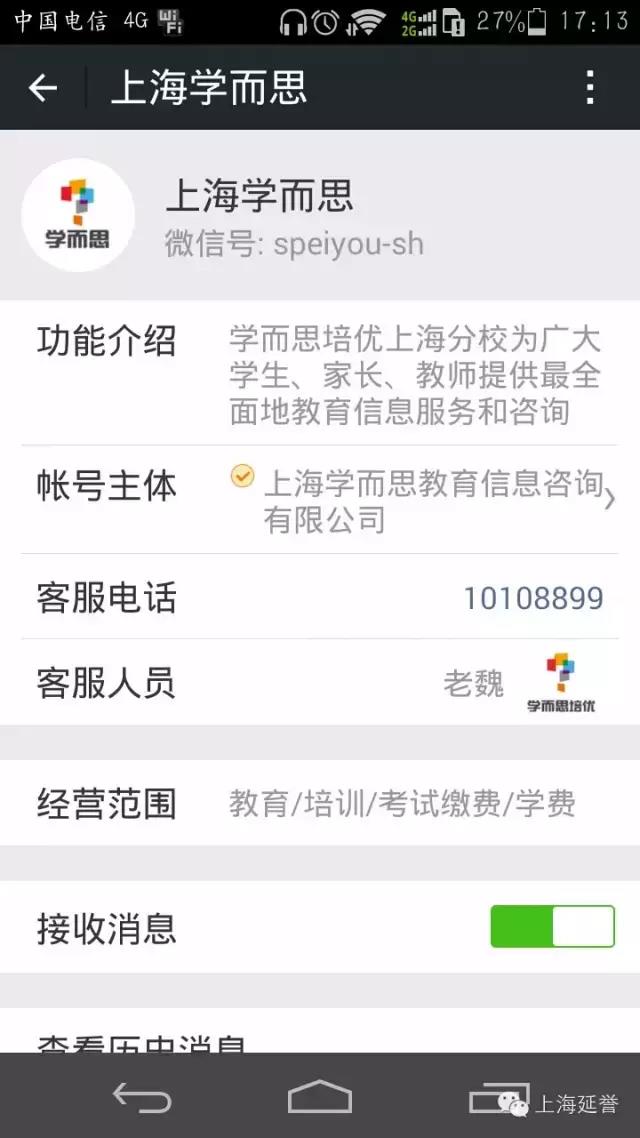Tap the system back button

[141, 1098]
